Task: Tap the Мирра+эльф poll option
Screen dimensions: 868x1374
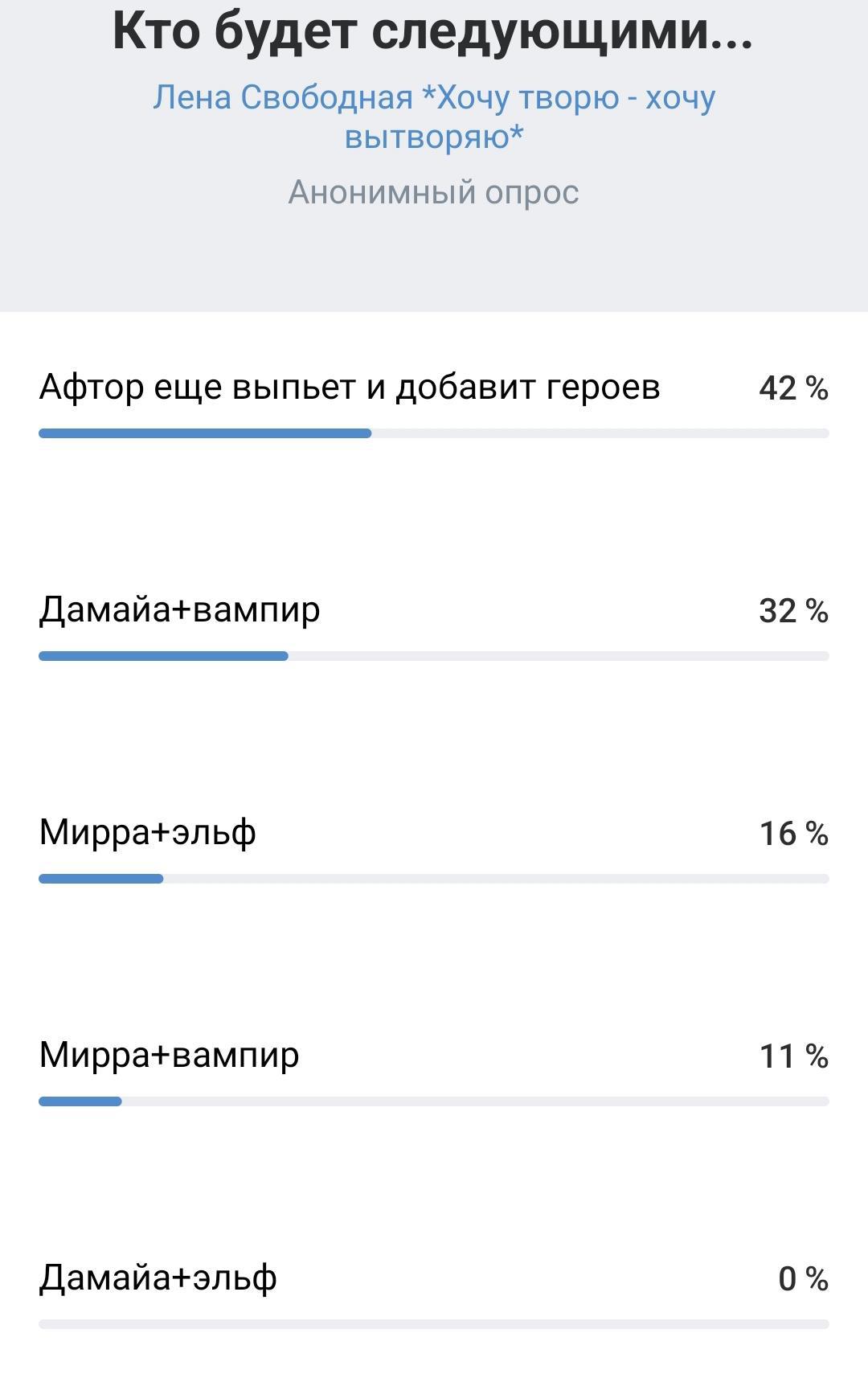Action: (148, 832)
